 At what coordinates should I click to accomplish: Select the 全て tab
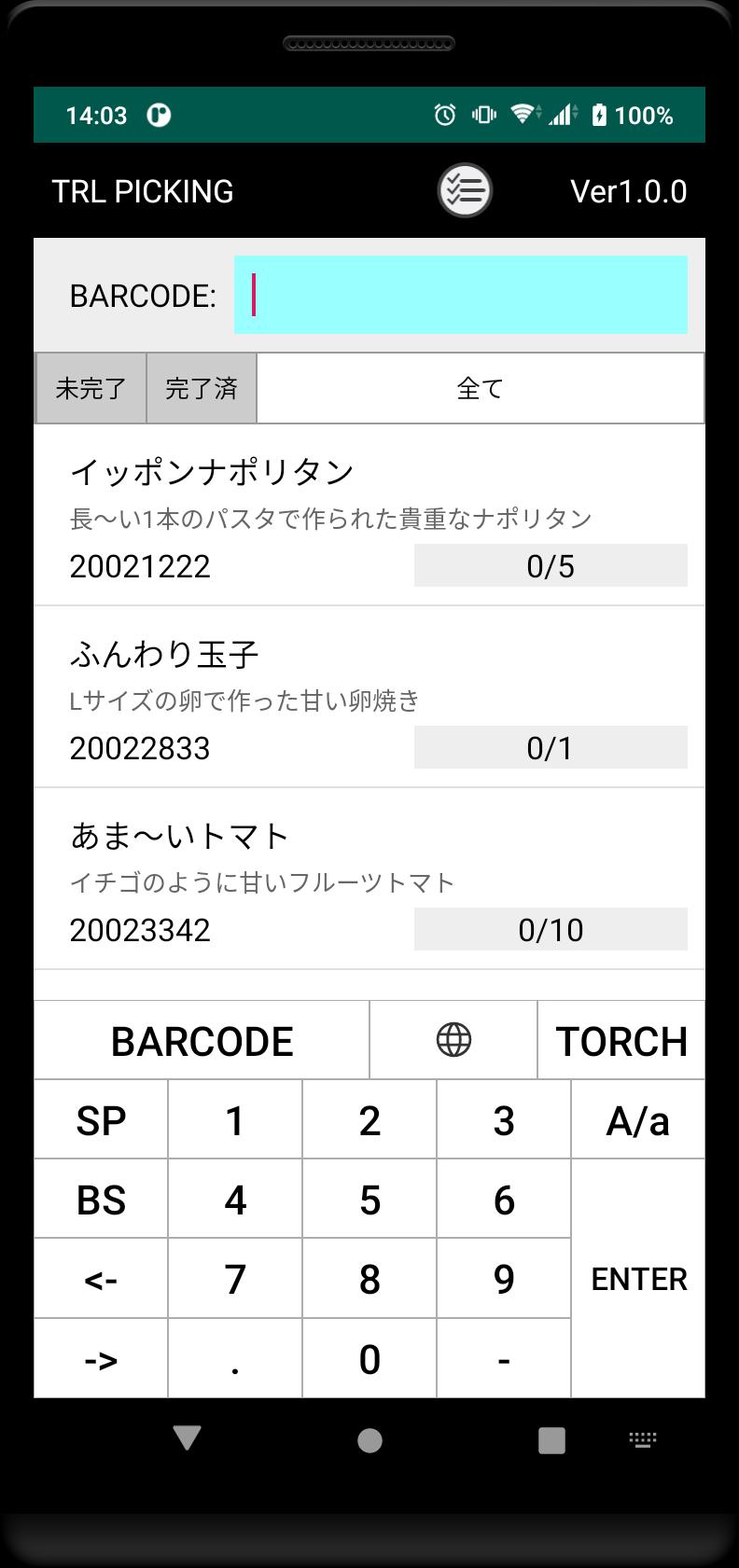(x=481, y=388)
